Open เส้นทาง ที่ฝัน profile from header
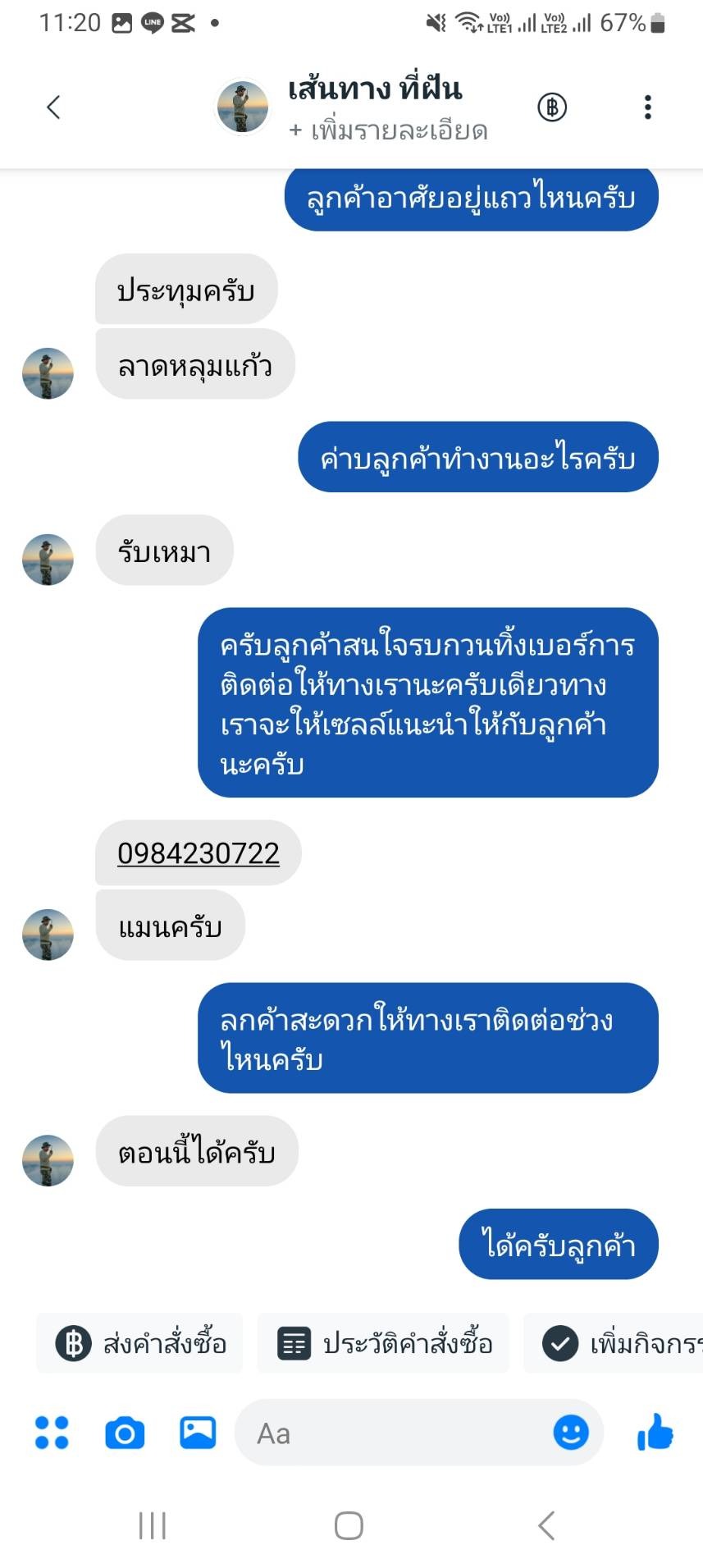The height and width of the screenshot is (1568, 703). tap(374, 89)
